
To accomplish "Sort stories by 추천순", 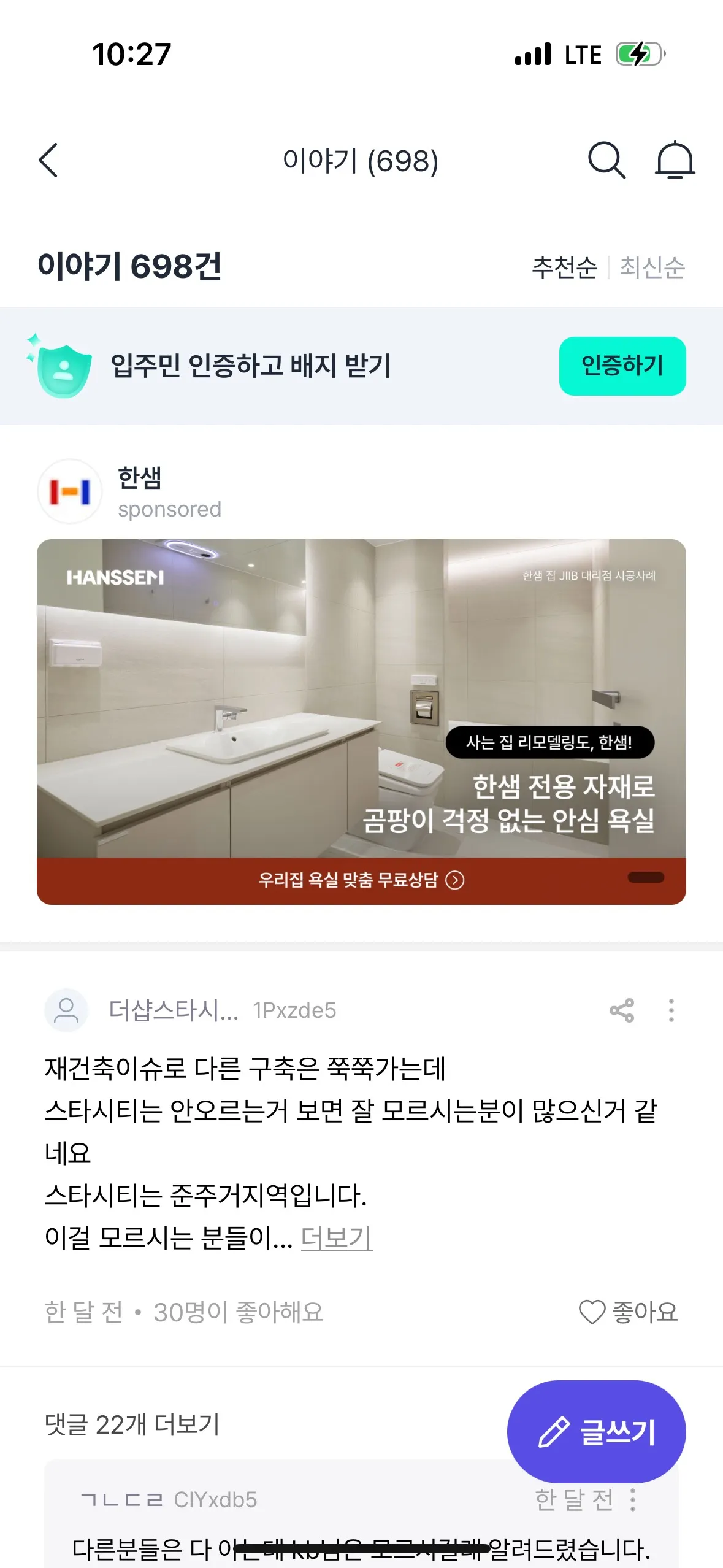I will click(x=564, y=267).
